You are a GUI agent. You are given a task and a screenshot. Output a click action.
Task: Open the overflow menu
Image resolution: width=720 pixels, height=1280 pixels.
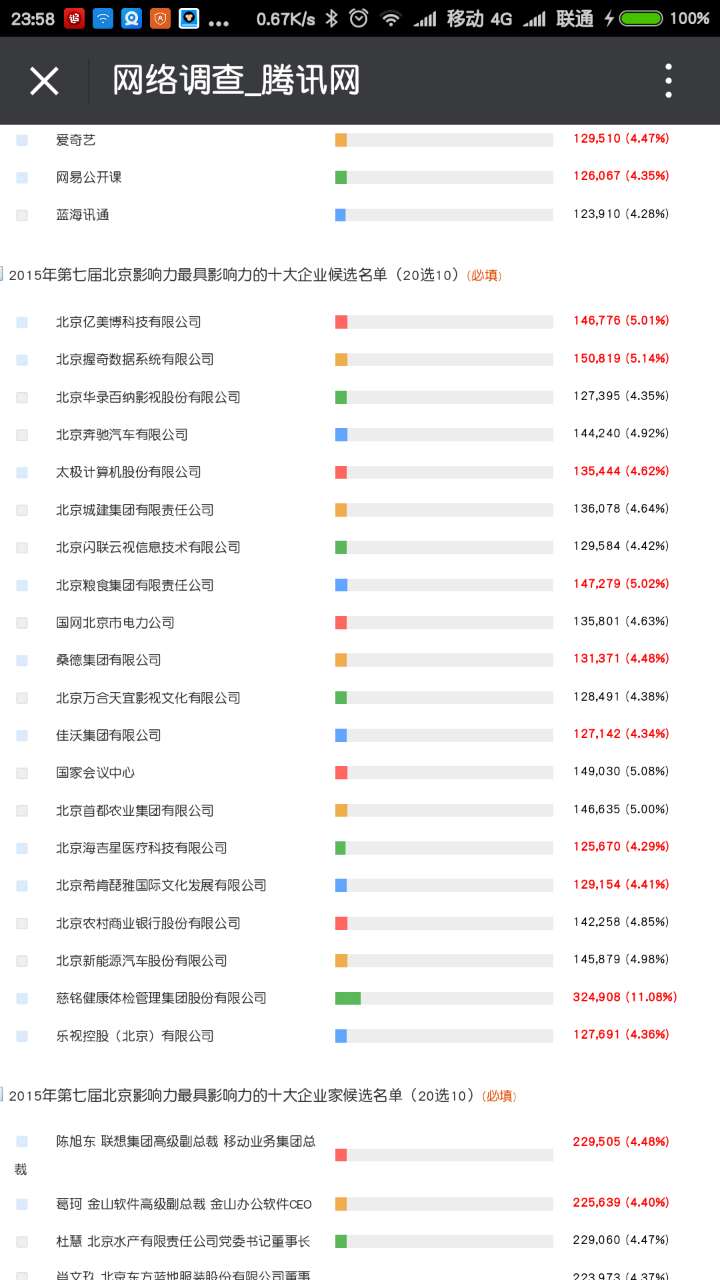pyautogui.click(x=668, y=81)
